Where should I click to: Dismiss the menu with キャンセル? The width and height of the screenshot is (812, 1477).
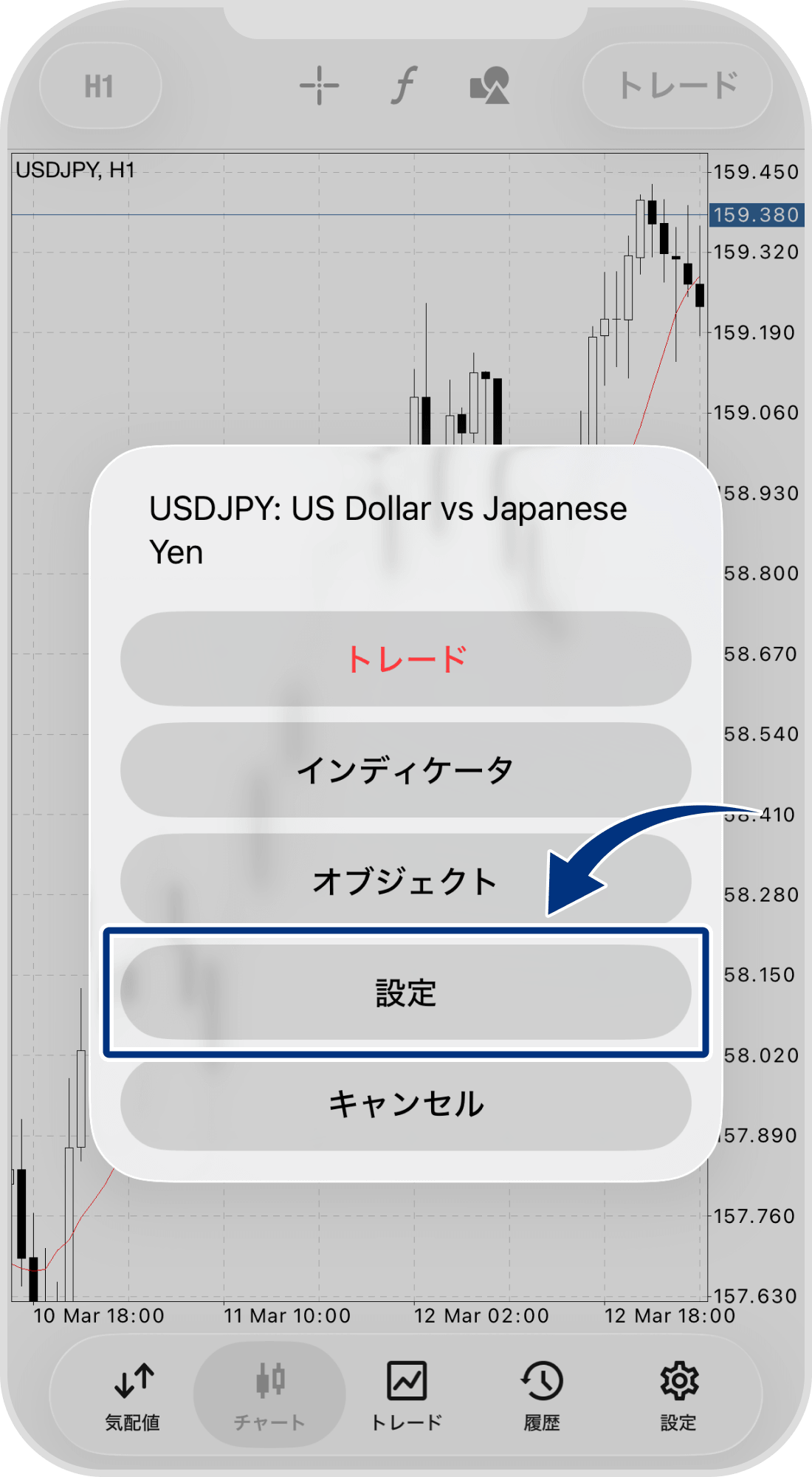click(406, 1104)
